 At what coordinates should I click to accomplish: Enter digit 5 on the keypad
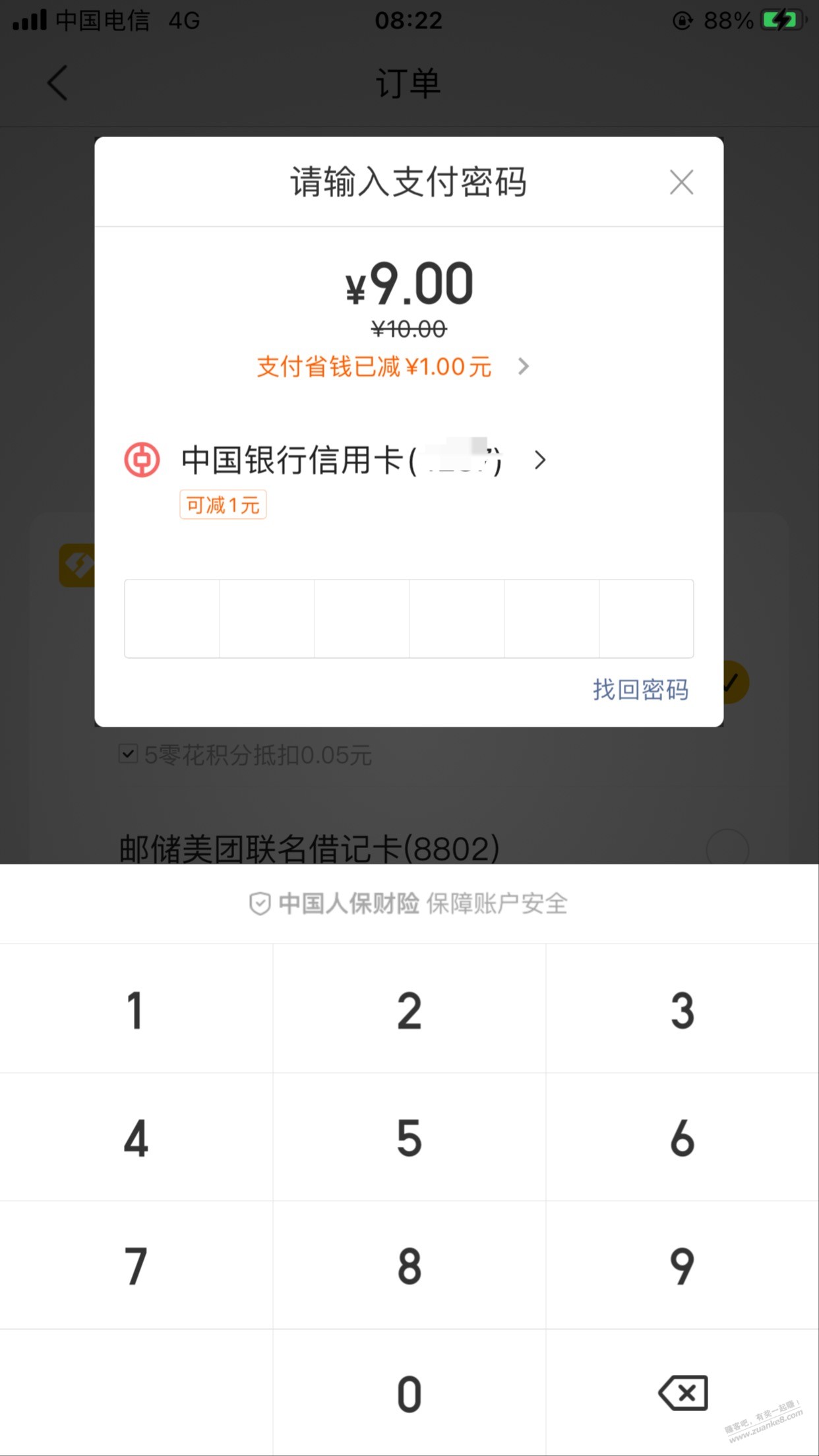click(409, 1138)
